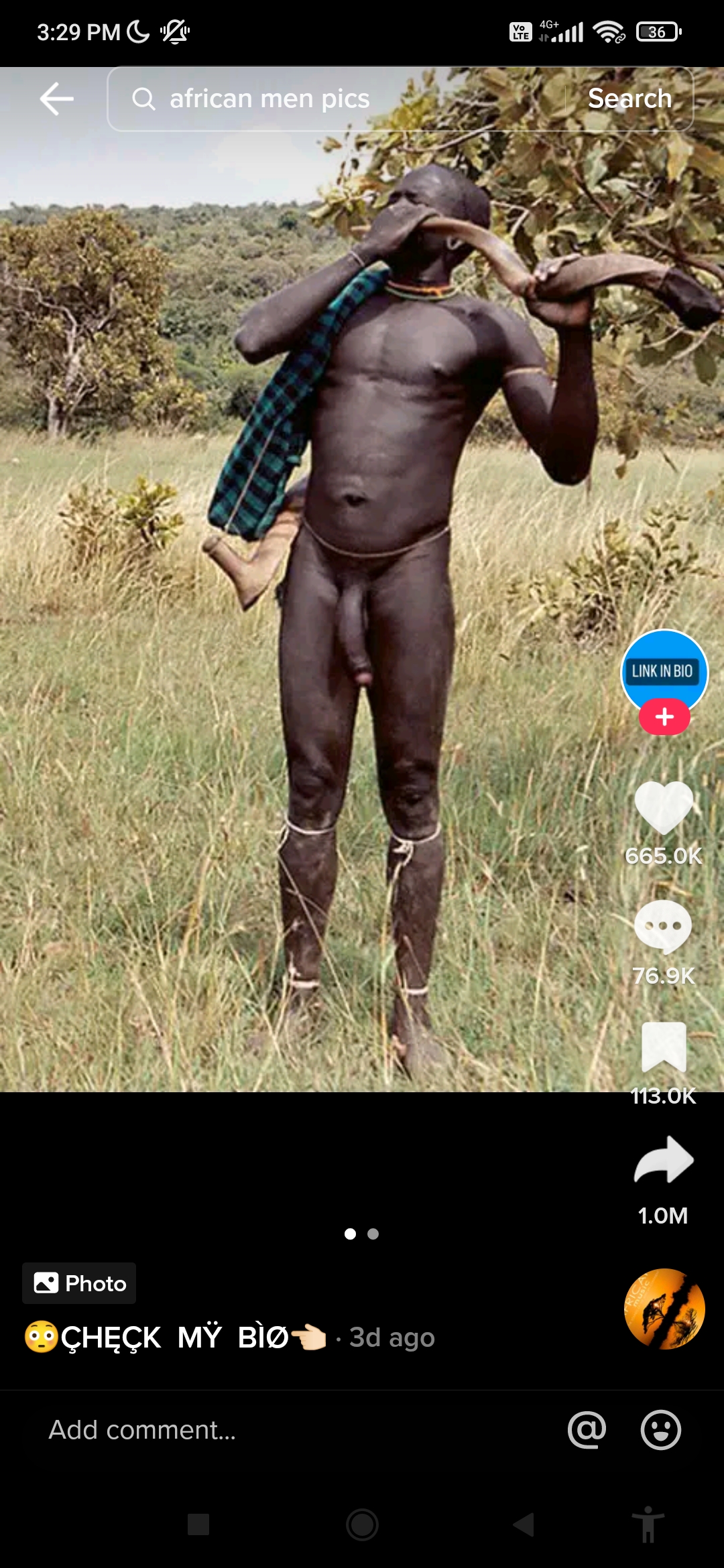724x1568 pixels.
Task: Tap the system home button
Action: 362,1525
